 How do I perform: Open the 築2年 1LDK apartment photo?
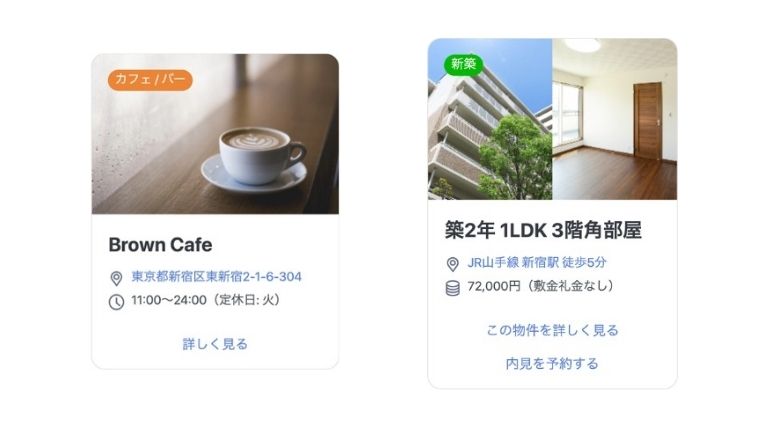[x=552, y=120]
